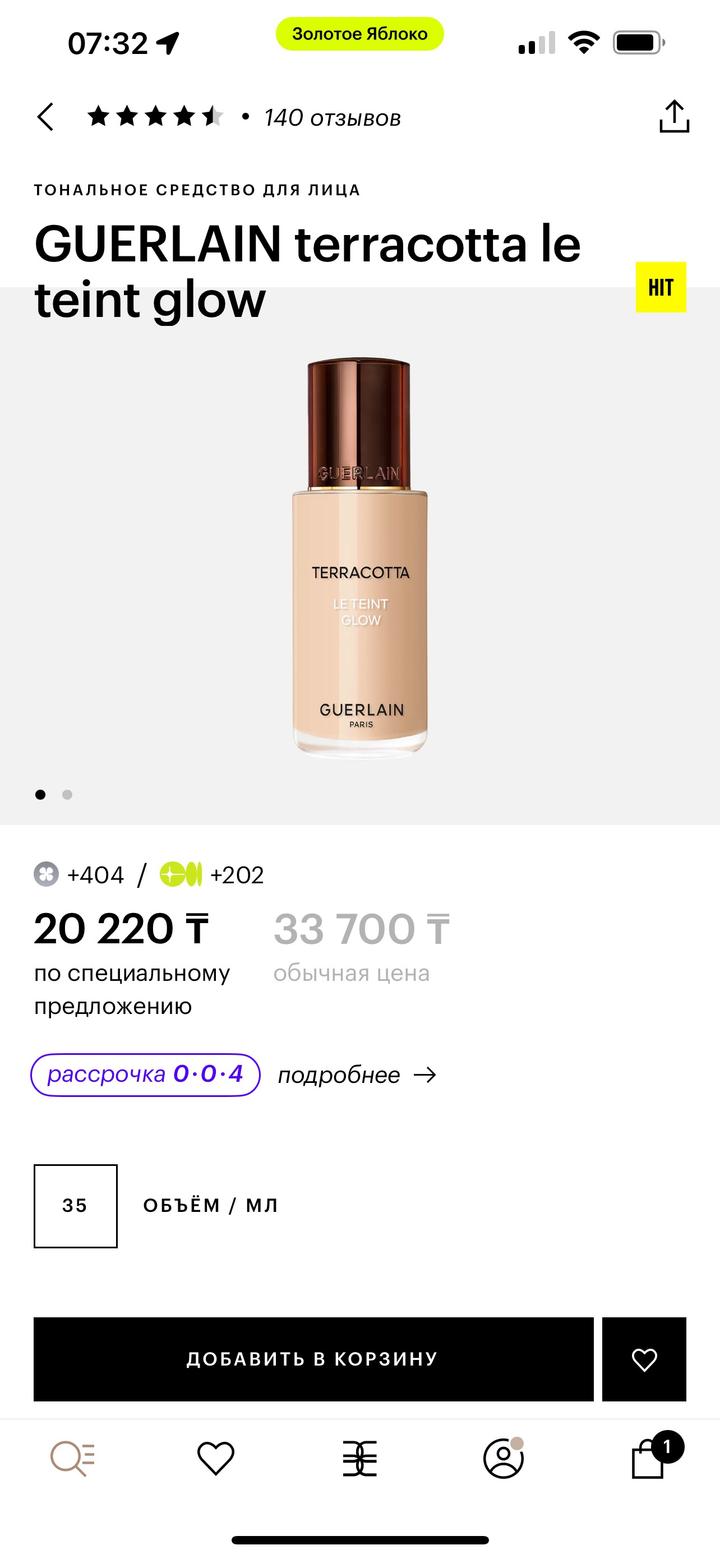The image size is (720, 1558).
Task: Switch to the favorites heart tab
Action: click(x=215, y=1460)
